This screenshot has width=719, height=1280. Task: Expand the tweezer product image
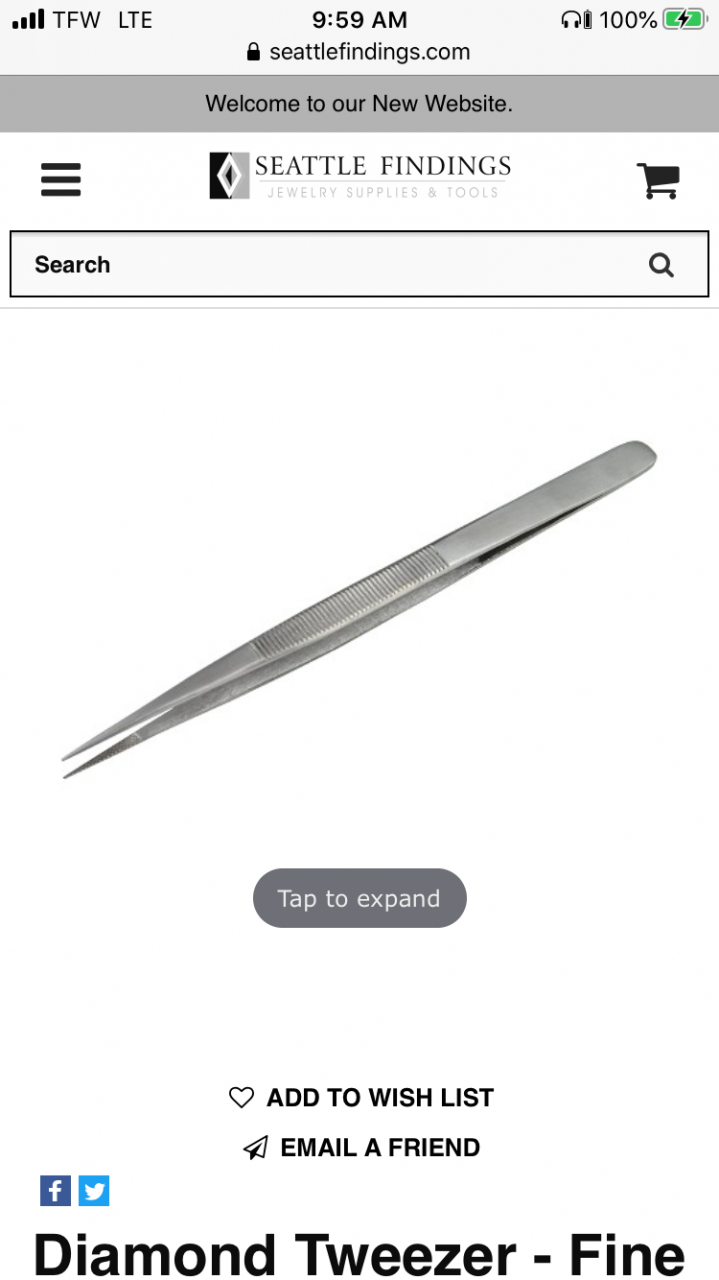359,898
